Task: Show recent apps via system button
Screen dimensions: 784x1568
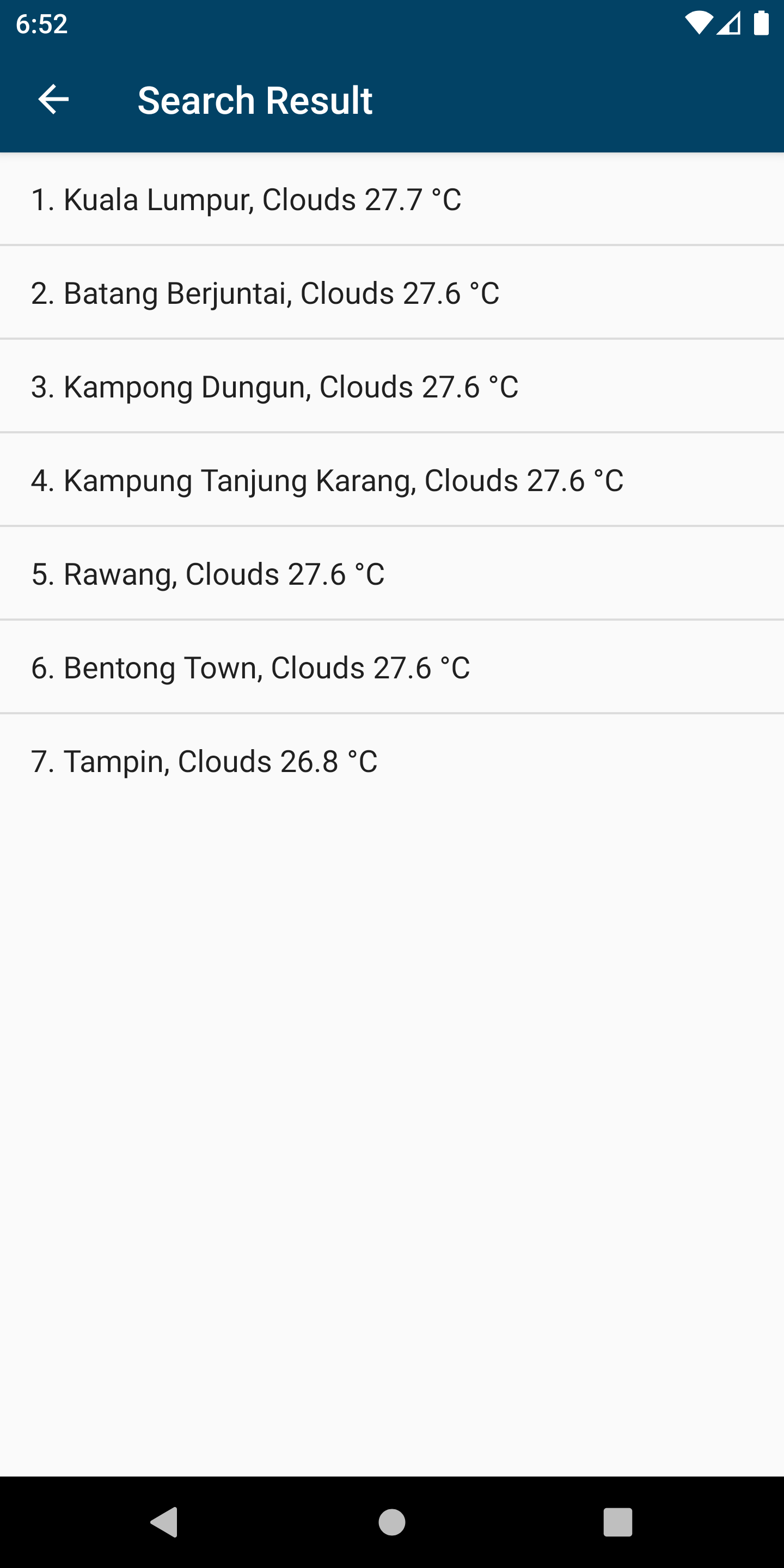Action: (x=617, y=1522)
